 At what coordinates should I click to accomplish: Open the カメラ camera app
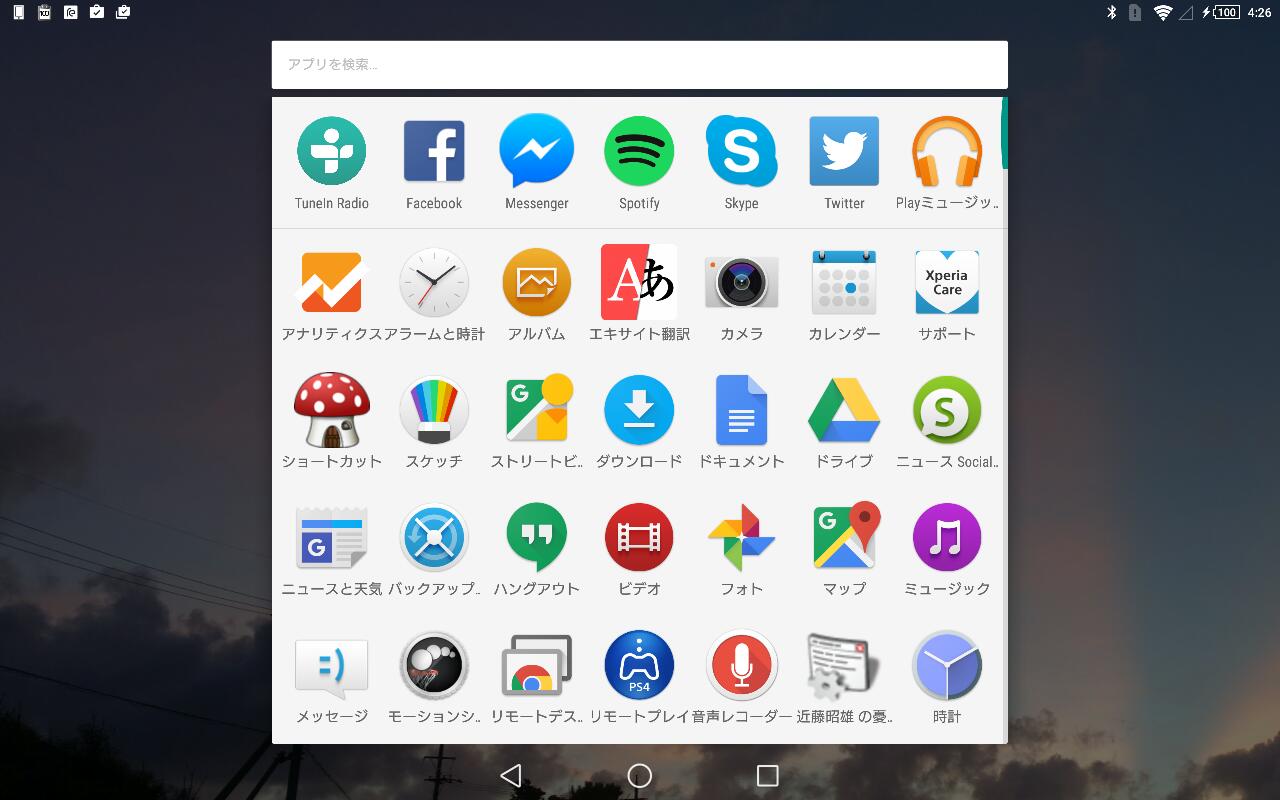tap(741, 283)
